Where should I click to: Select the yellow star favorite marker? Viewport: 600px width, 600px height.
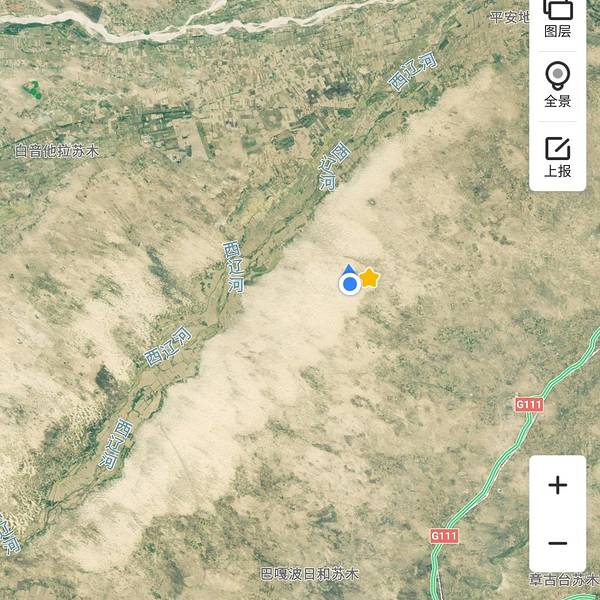pyautogui.click(x=370, y=278)
